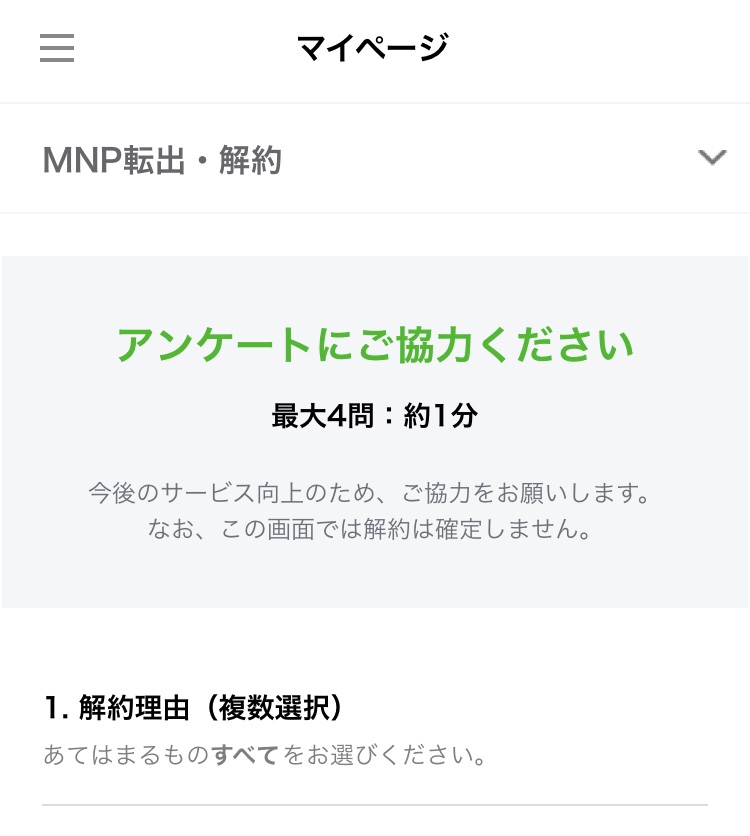Open the hamburger menu

coord(57,48)
